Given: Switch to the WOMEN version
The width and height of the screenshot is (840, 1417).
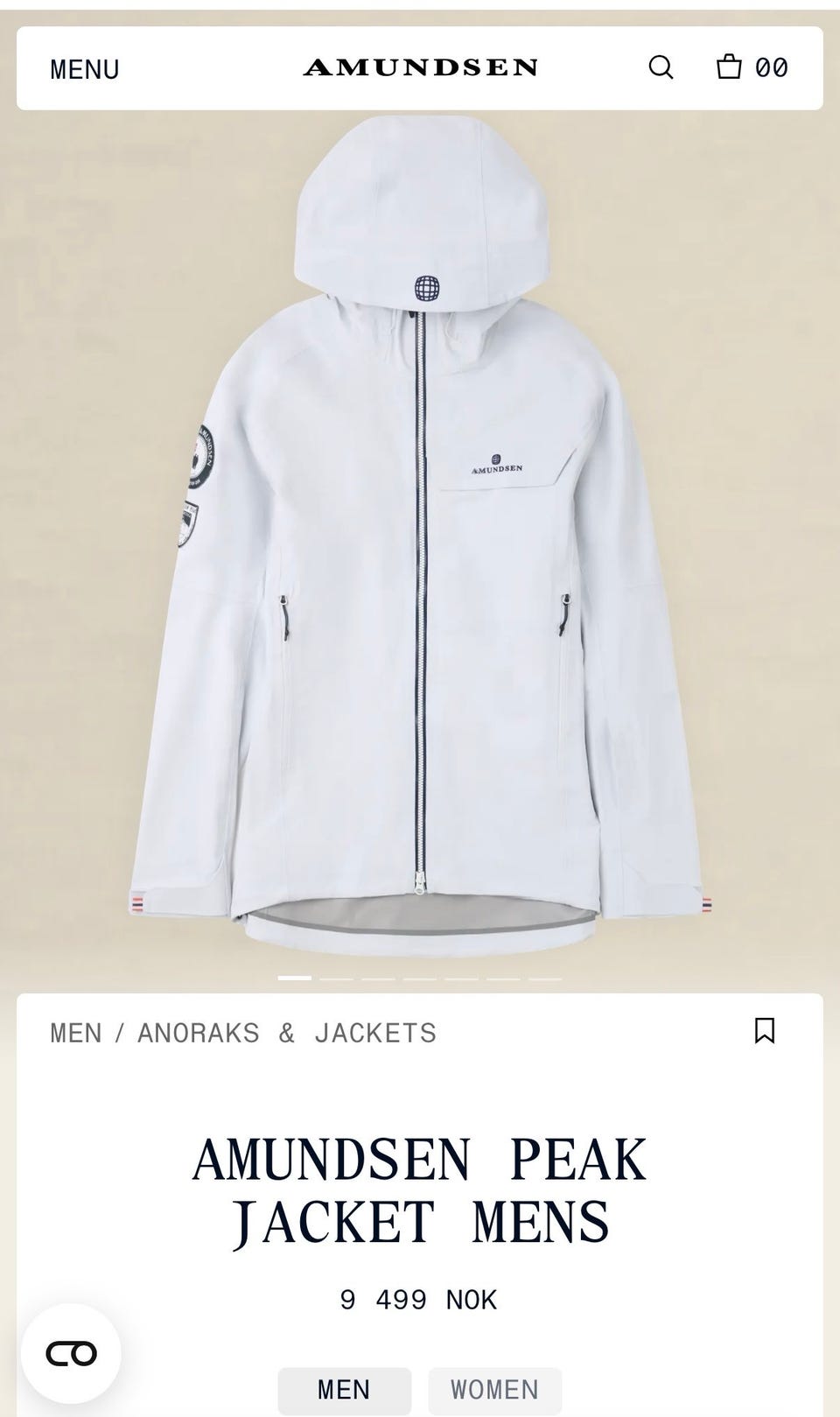Looking at the screenshot, I should tap(494, 1389).
